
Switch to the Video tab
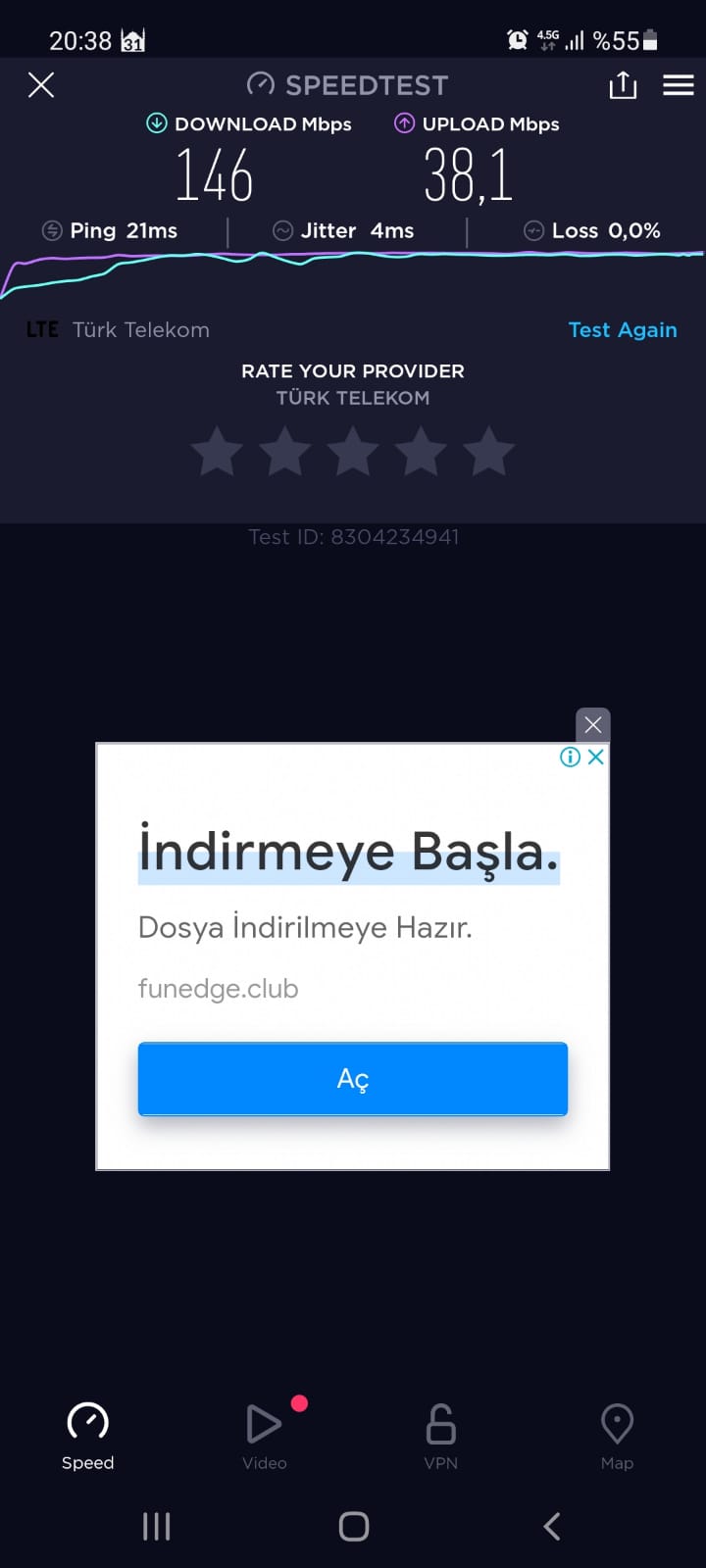pyautogui.click(x=265, y=1436)
